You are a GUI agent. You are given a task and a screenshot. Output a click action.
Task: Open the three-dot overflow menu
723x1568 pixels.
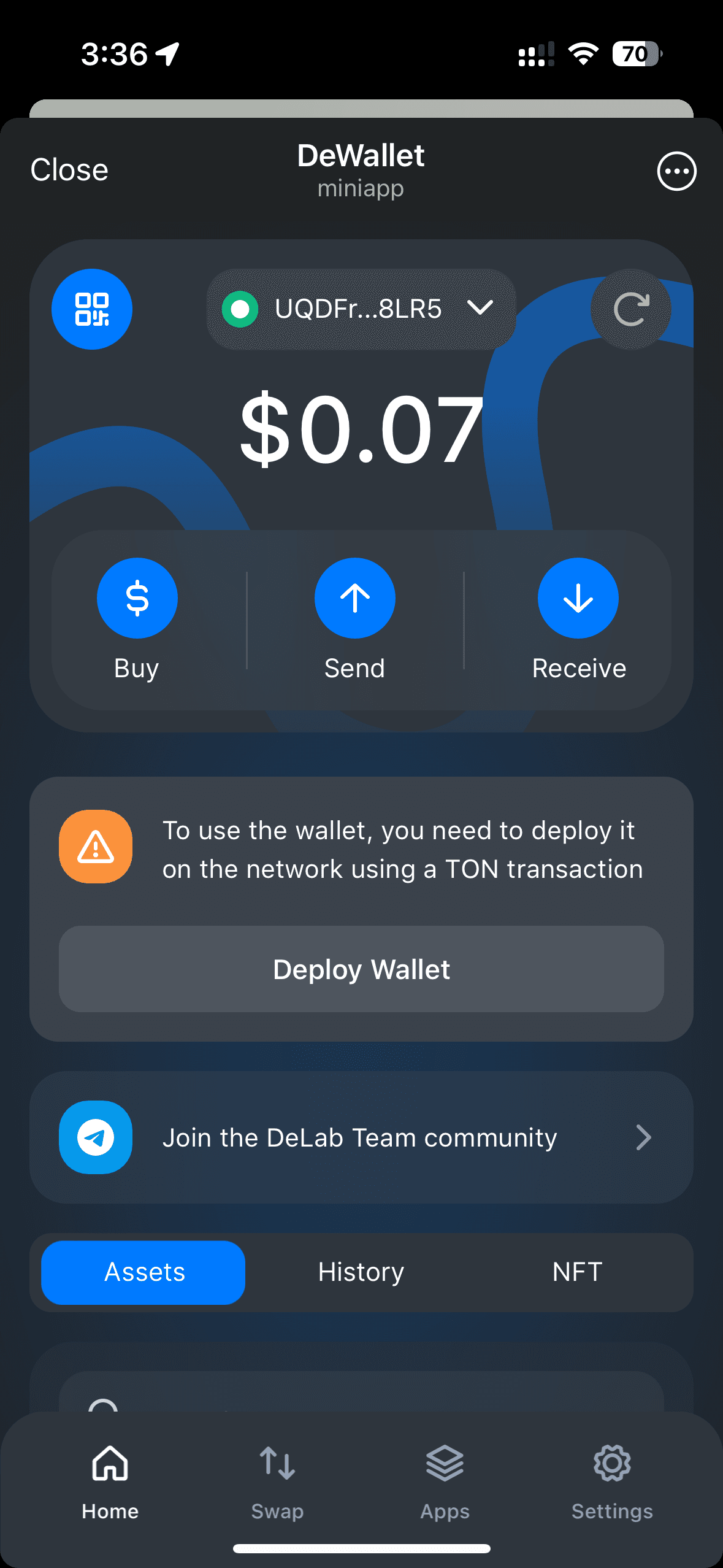tap(676, 171)
